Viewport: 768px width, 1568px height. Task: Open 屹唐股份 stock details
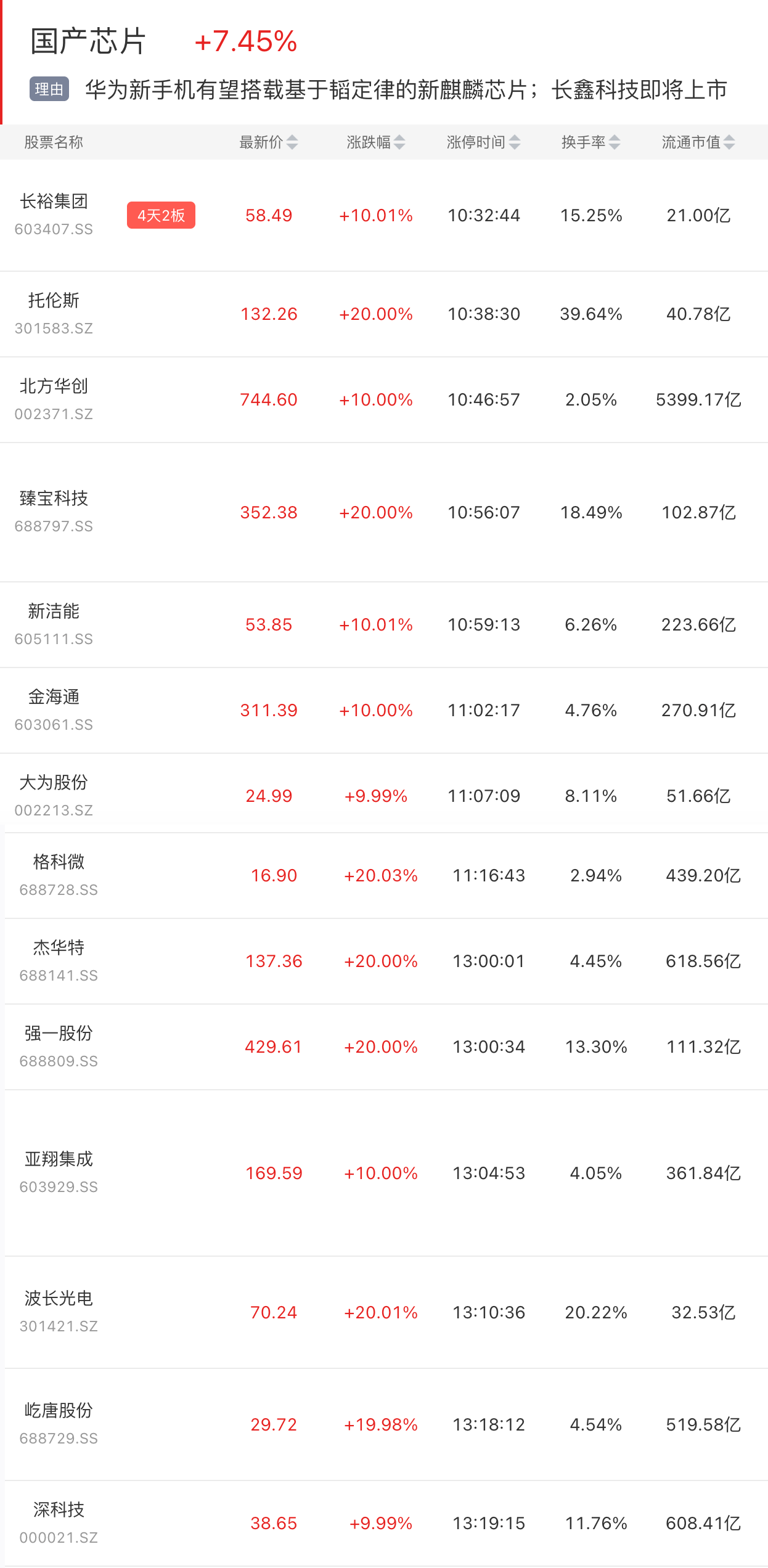point(386,1424)
